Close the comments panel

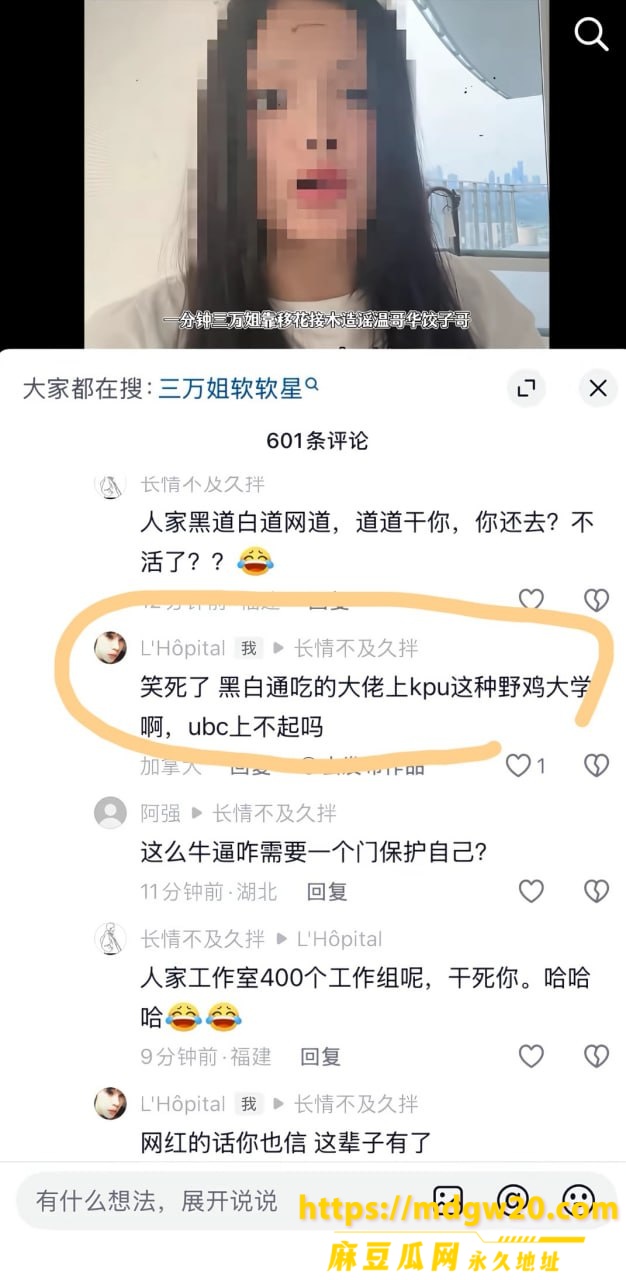598,389
